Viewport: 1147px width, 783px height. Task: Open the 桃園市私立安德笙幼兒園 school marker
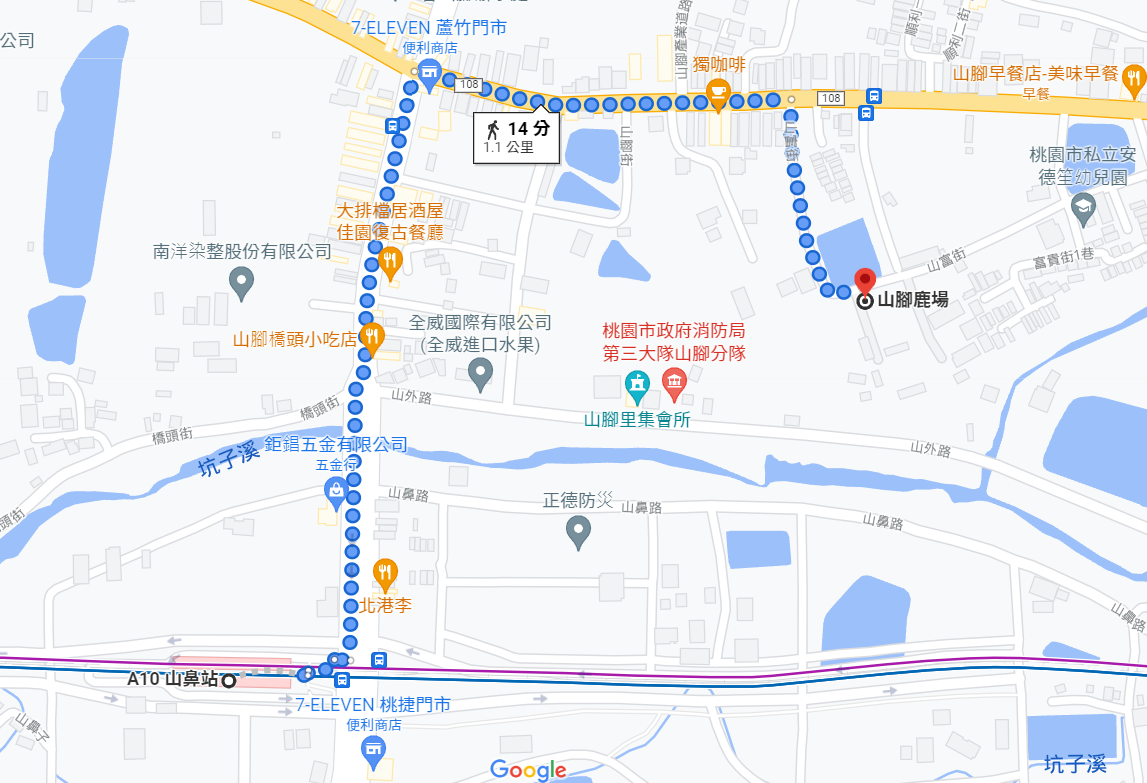(x=1082, y=208)
